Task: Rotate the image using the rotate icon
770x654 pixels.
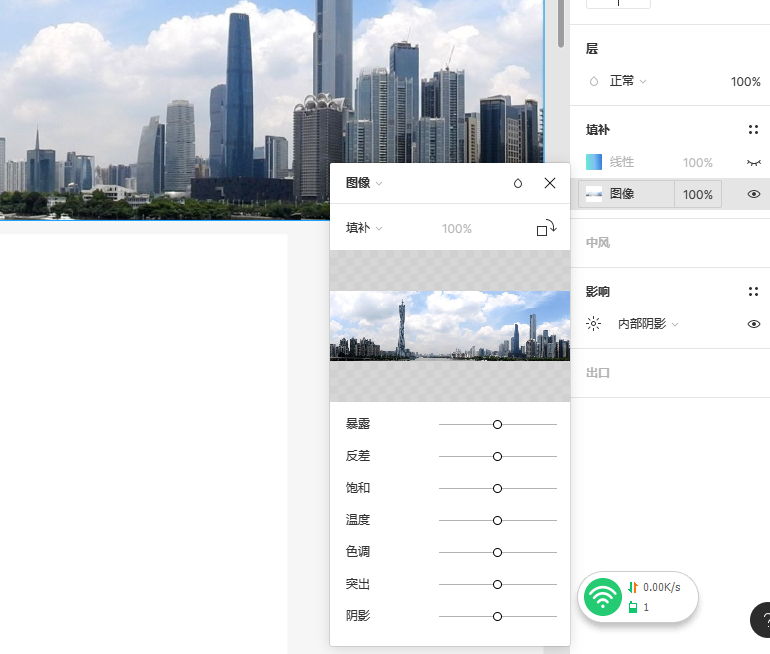Action: [x=546, y=228]
